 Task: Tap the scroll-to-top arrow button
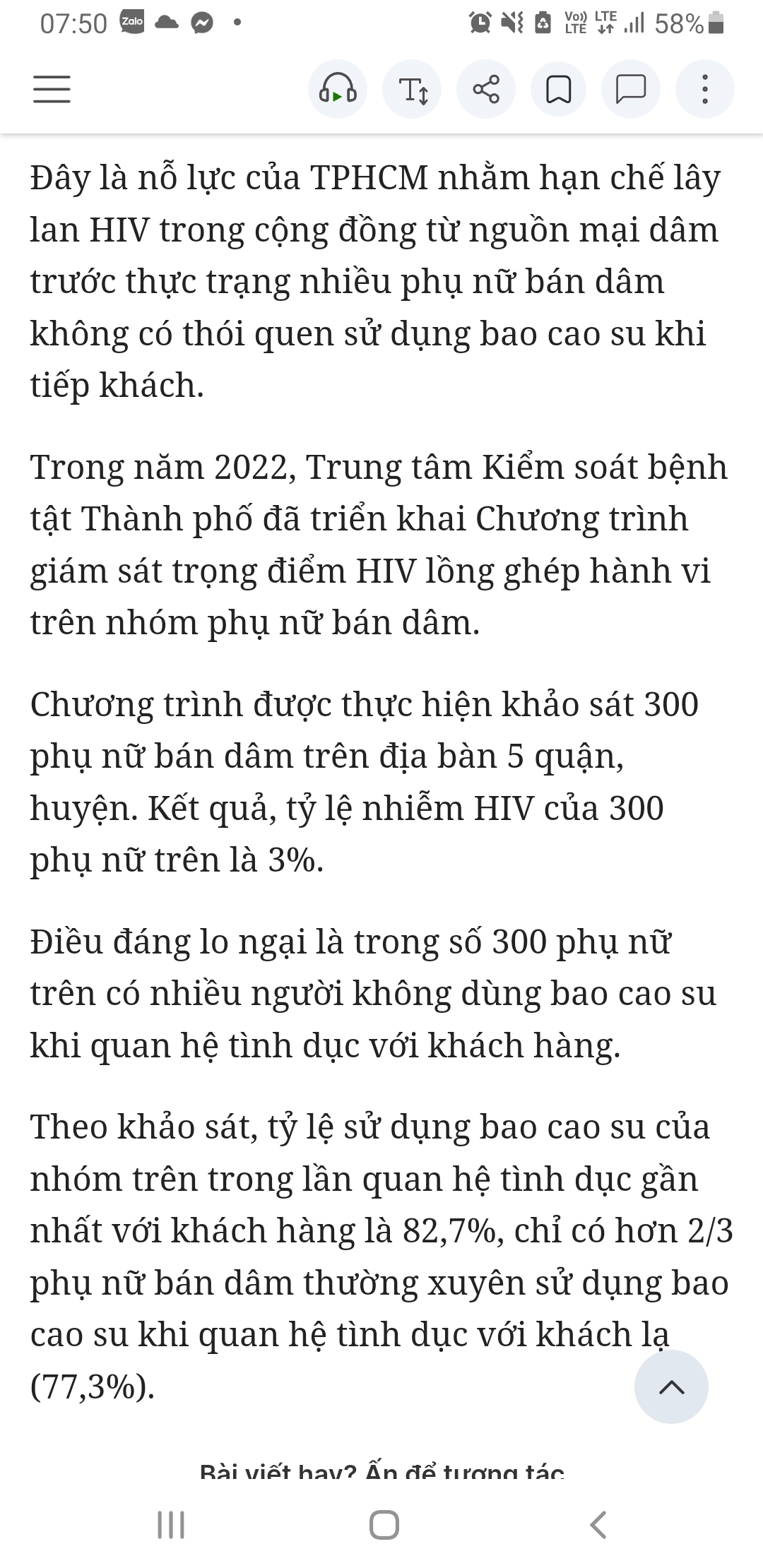(x=671, y=1386)
